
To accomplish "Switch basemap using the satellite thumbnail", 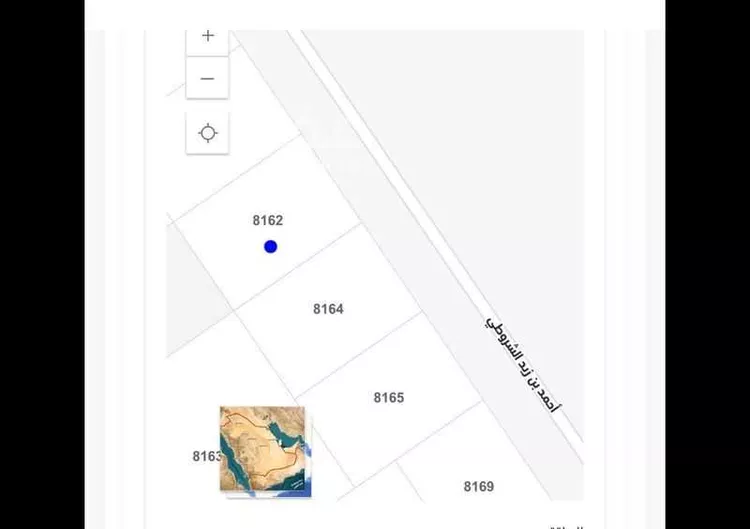I will tap(264, 451).
